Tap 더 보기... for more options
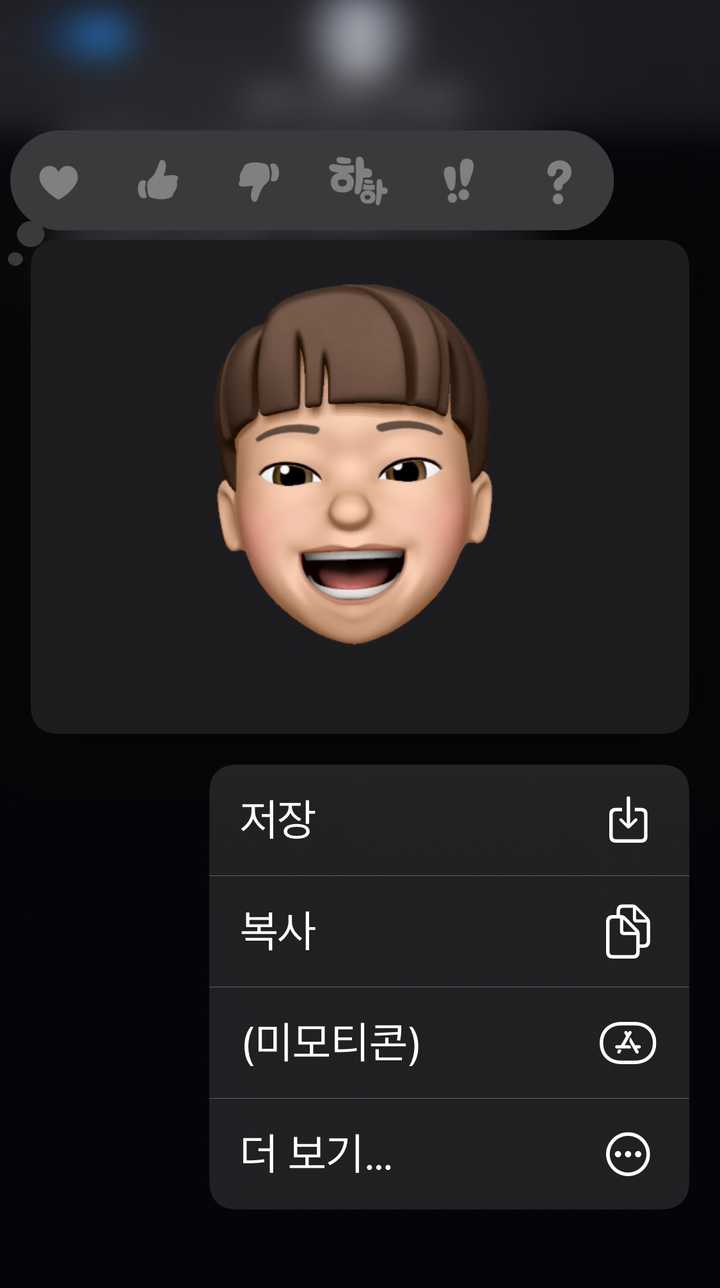The image size is (720, 1288). (448, 1154)
